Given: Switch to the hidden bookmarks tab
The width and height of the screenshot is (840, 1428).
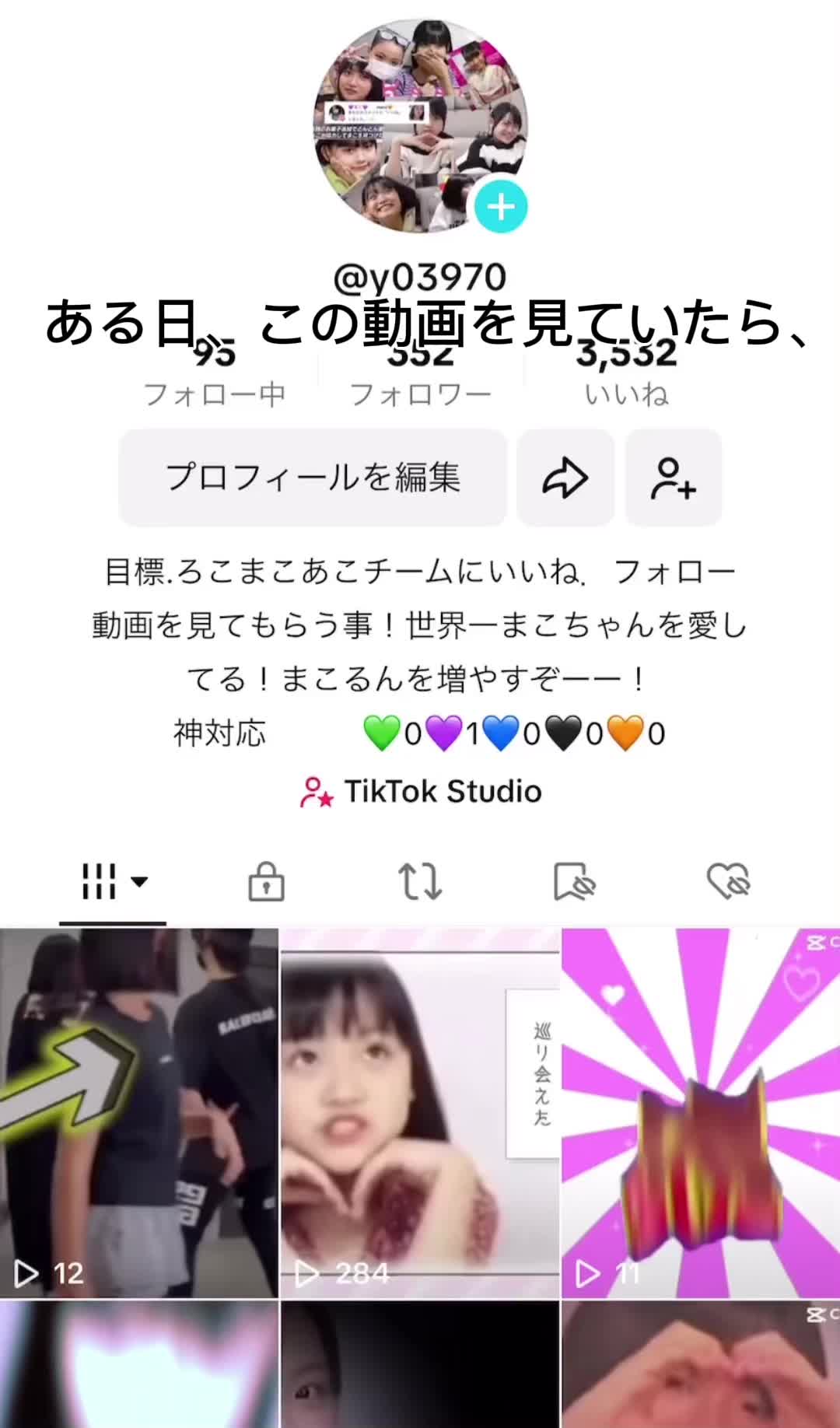Looking at the screenshot, I should [x=574, y=882].
